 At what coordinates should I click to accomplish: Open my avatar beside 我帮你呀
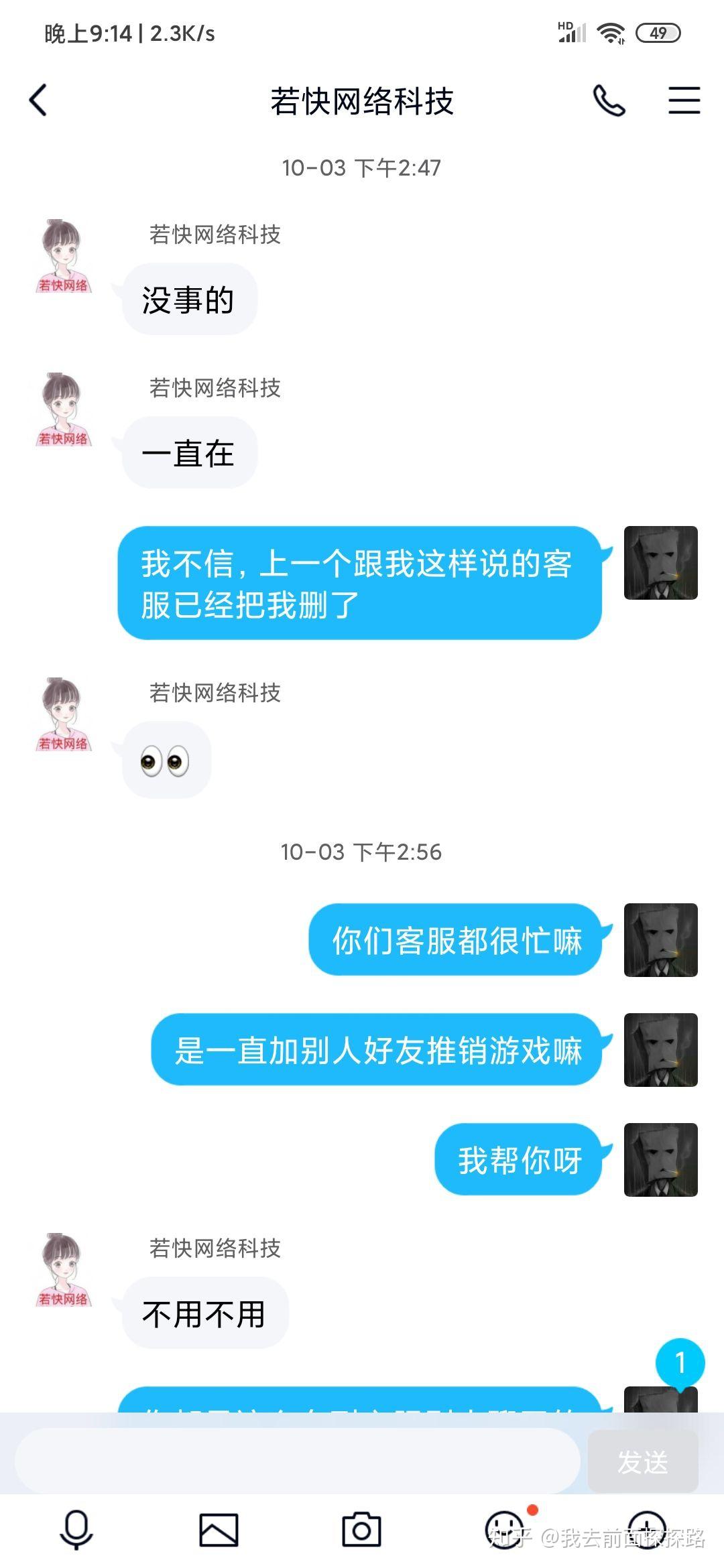pyautogui.click(x=660, y=1160)
